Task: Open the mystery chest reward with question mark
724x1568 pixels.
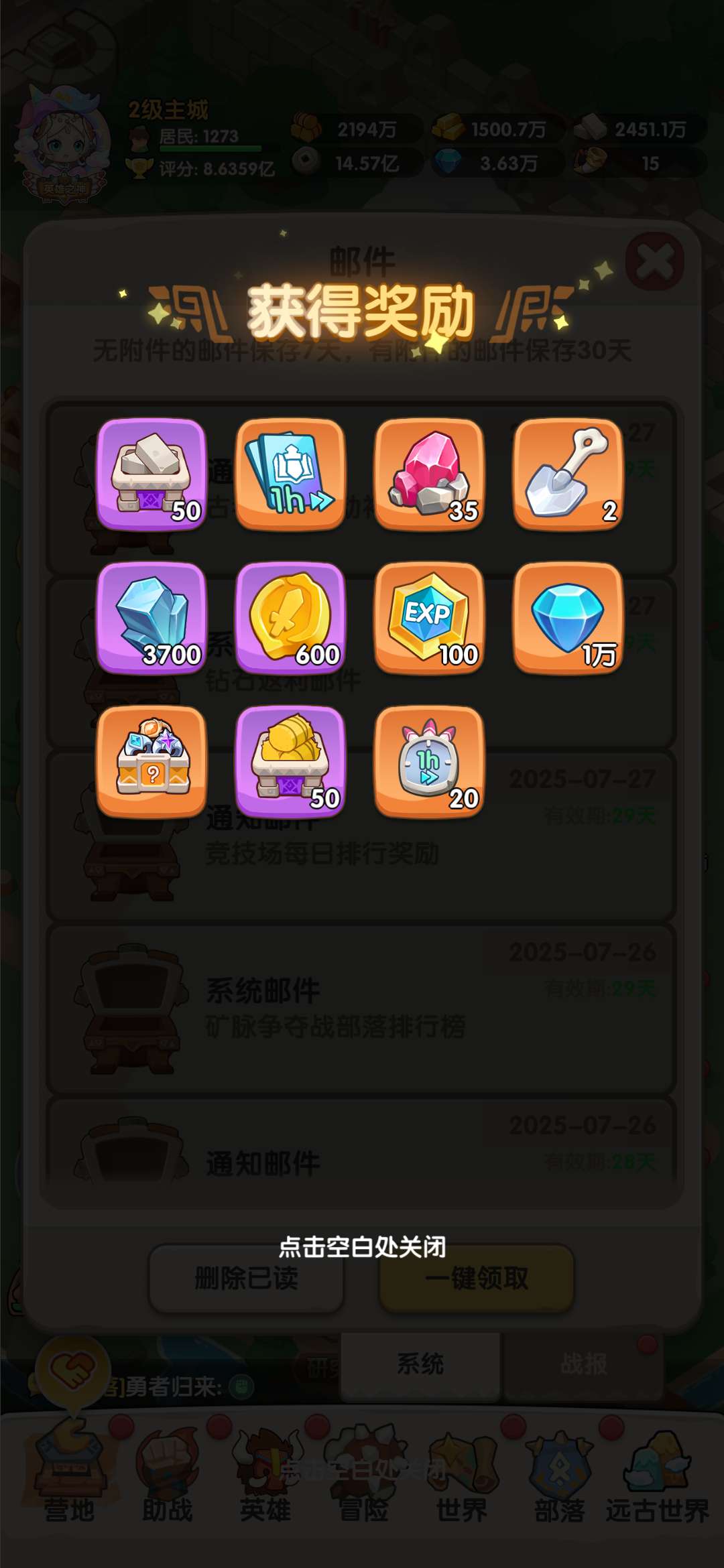Action: [152, 761]
